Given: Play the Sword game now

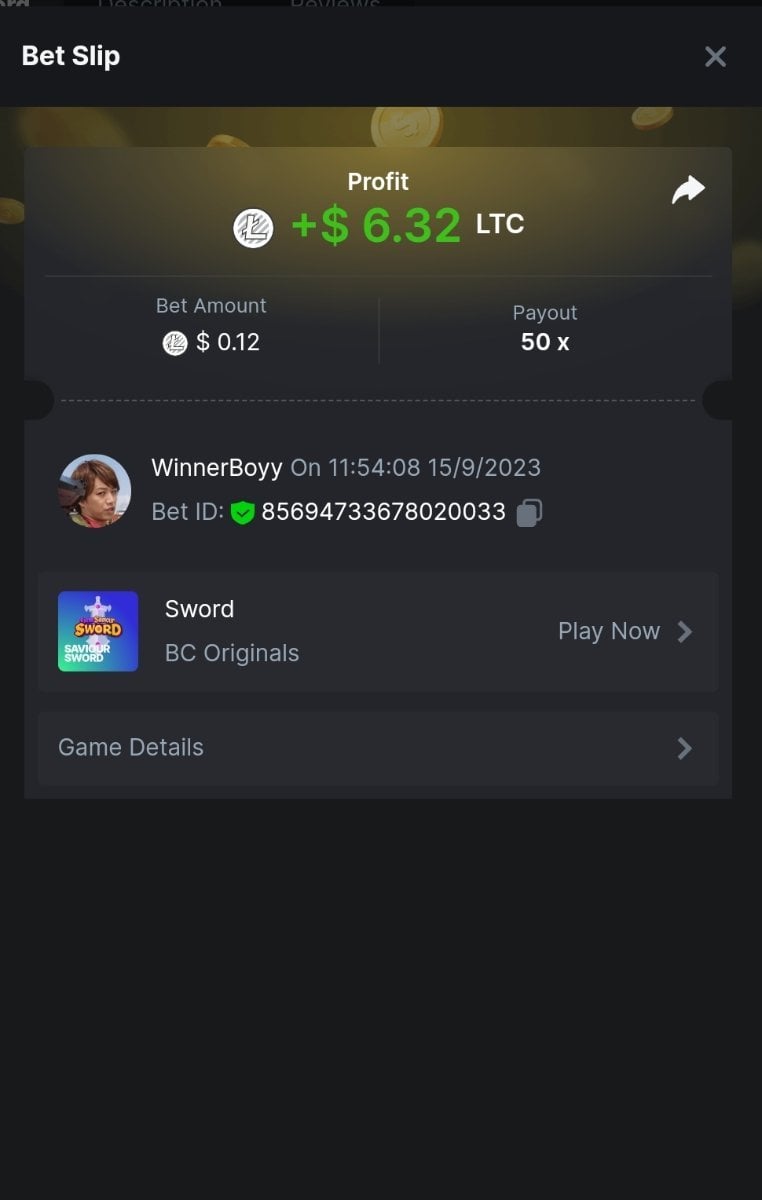Looking at the screenshot, I should click(624, 631).
